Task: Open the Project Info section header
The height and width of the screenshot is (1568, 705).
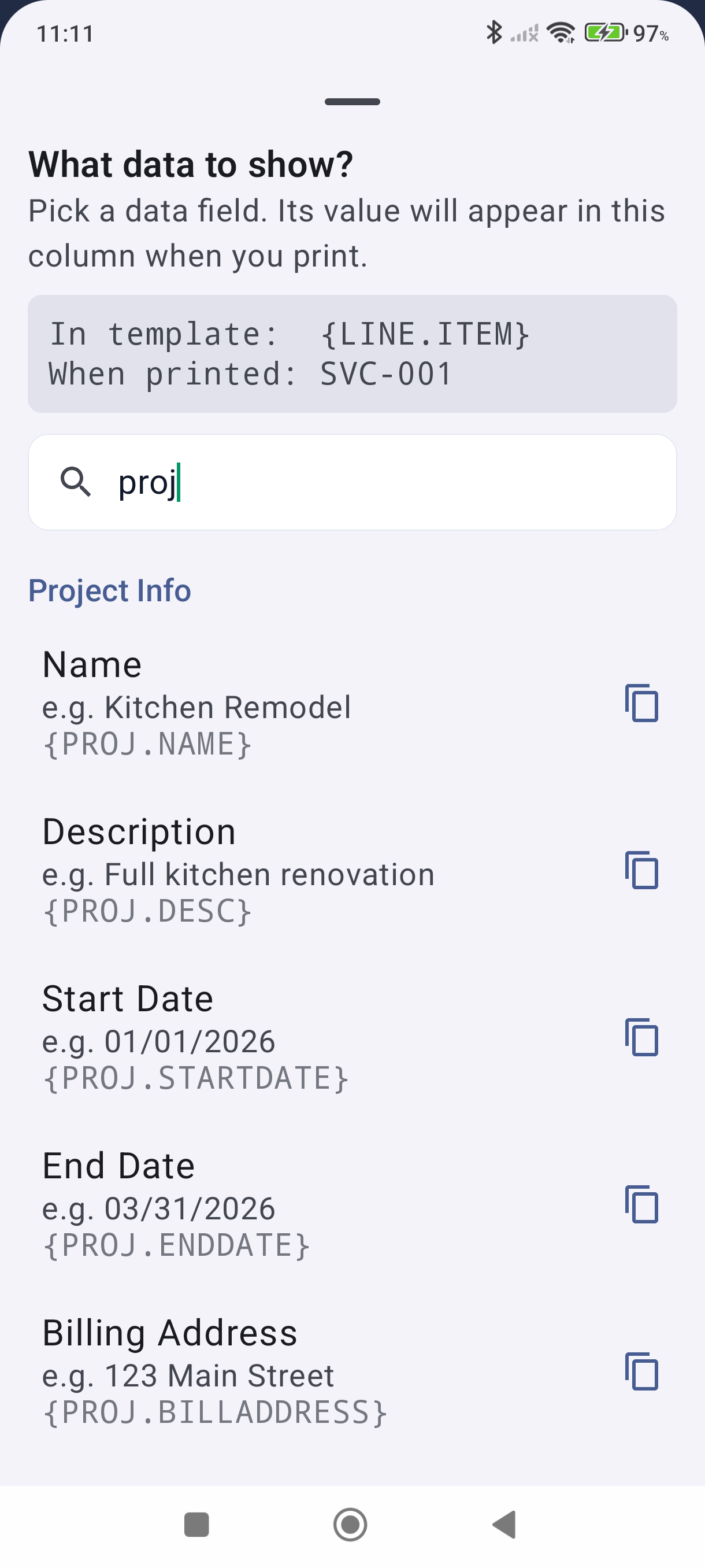Action: tap(110, 589)
